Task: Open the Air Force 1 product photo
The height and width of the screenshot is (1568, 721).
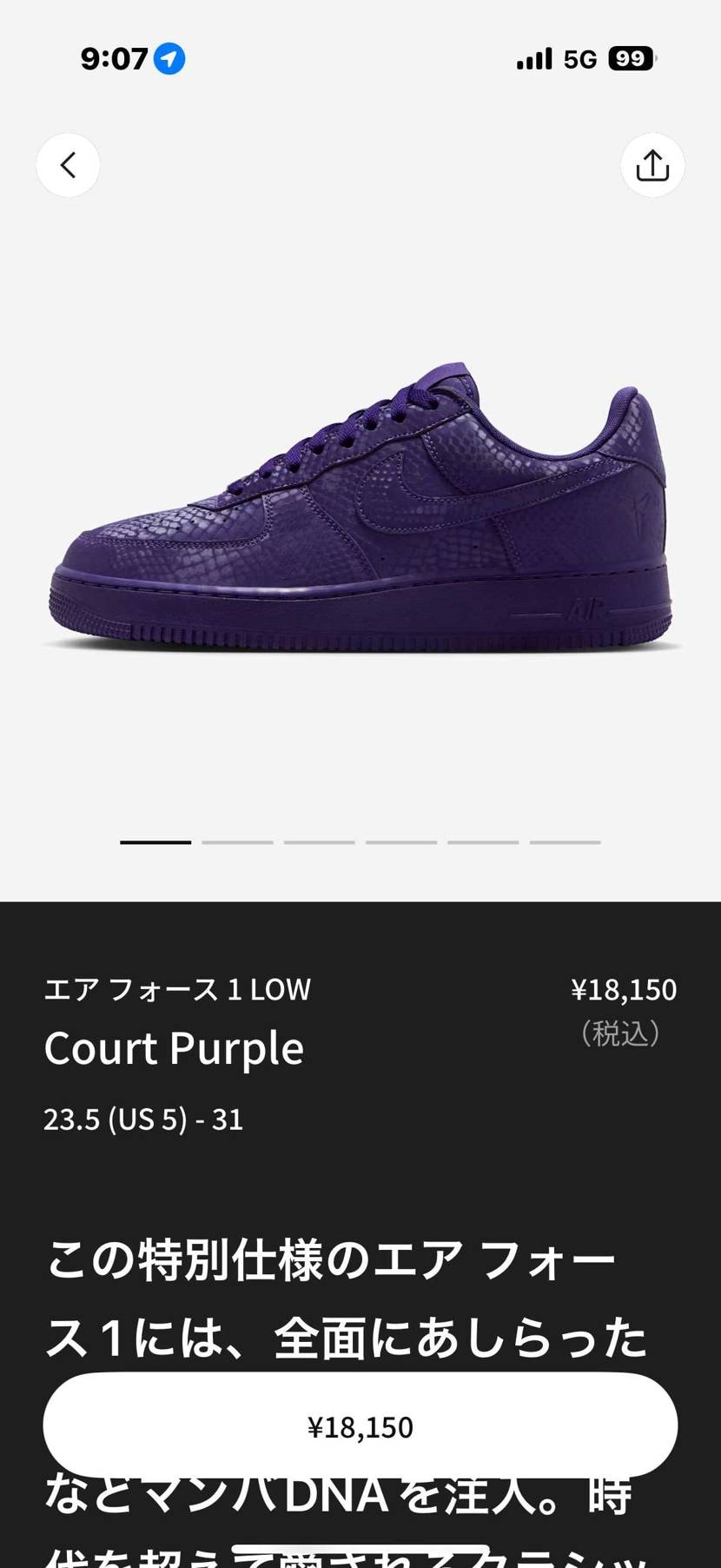Action: coord(360,513)
